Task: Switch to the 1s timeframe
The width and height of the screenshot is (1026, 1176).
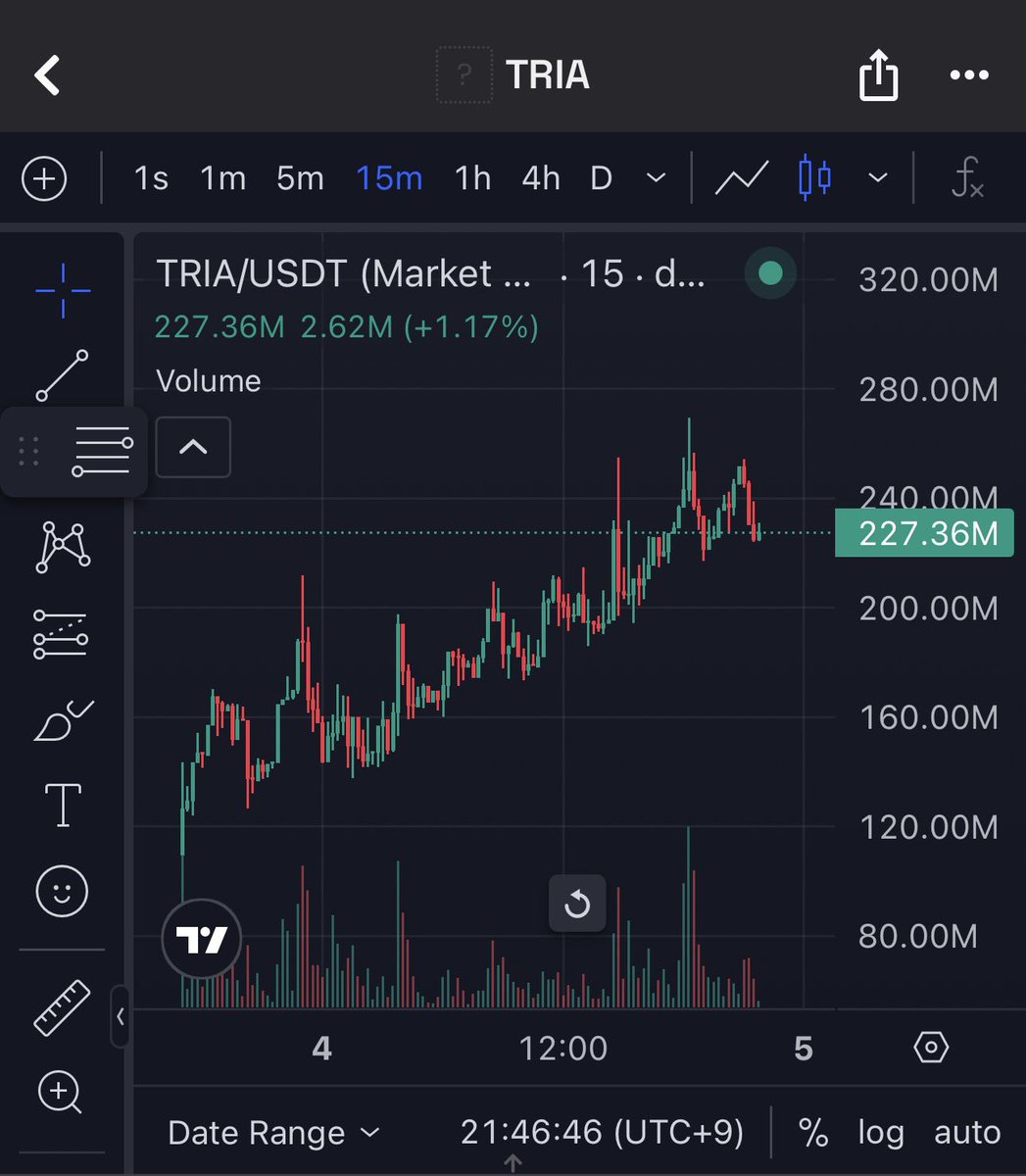Action: 151,179
